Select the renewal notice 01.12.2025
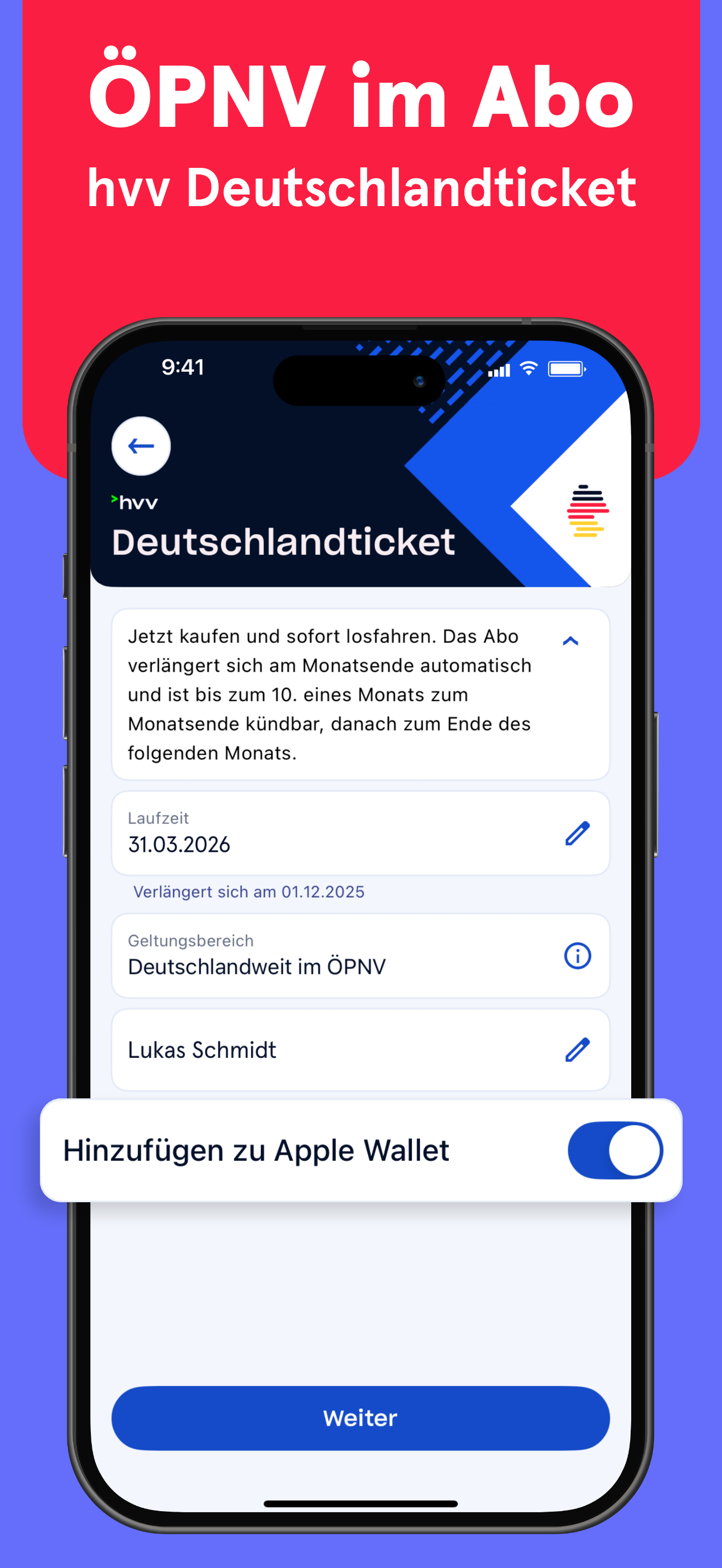The height and width of the screenshot is (1568, 722). [248, 892]
